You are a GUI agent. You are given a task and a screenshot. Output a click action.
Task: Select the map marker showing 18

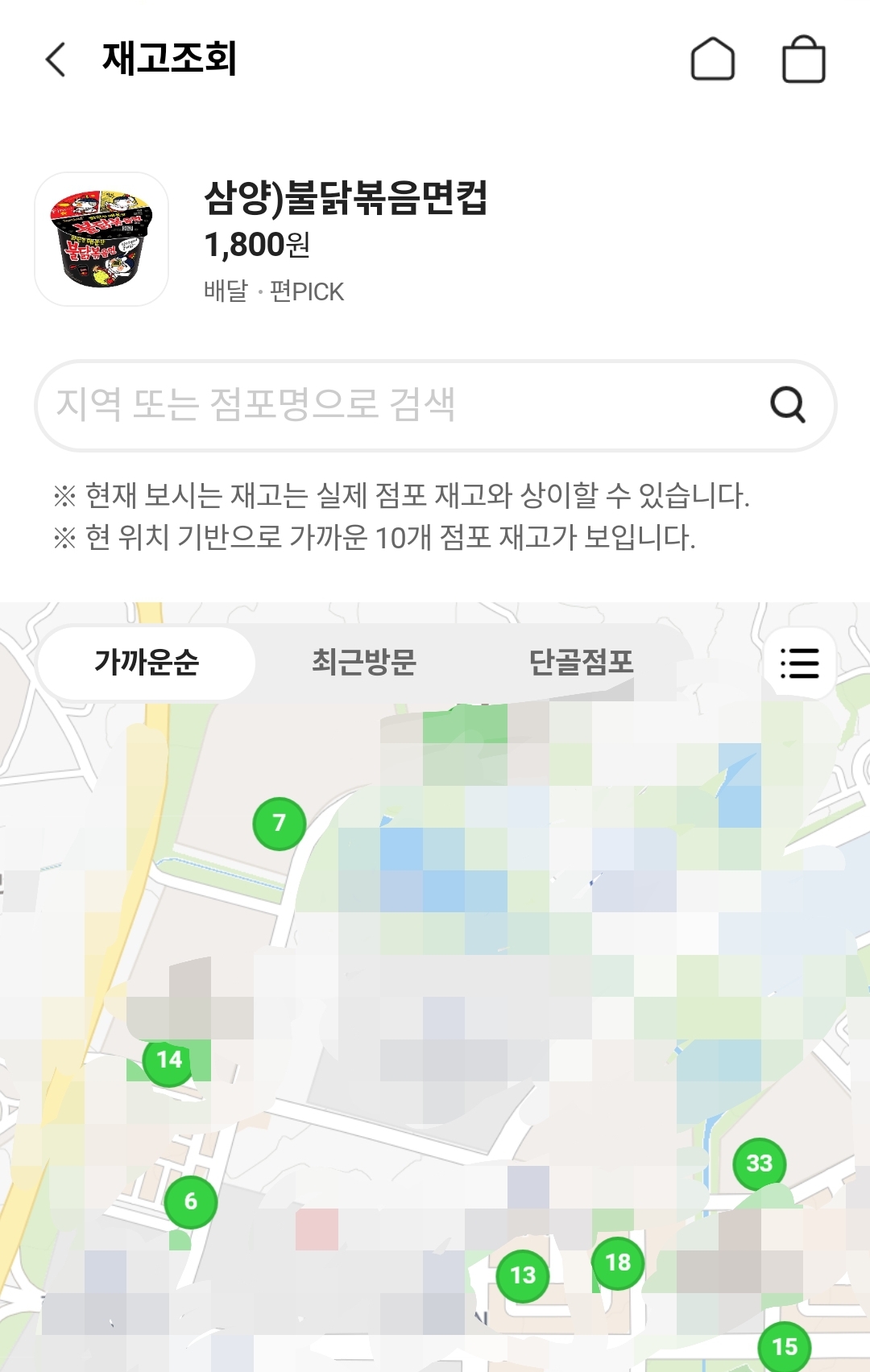pyautogui.click(x=618, y=1262)
